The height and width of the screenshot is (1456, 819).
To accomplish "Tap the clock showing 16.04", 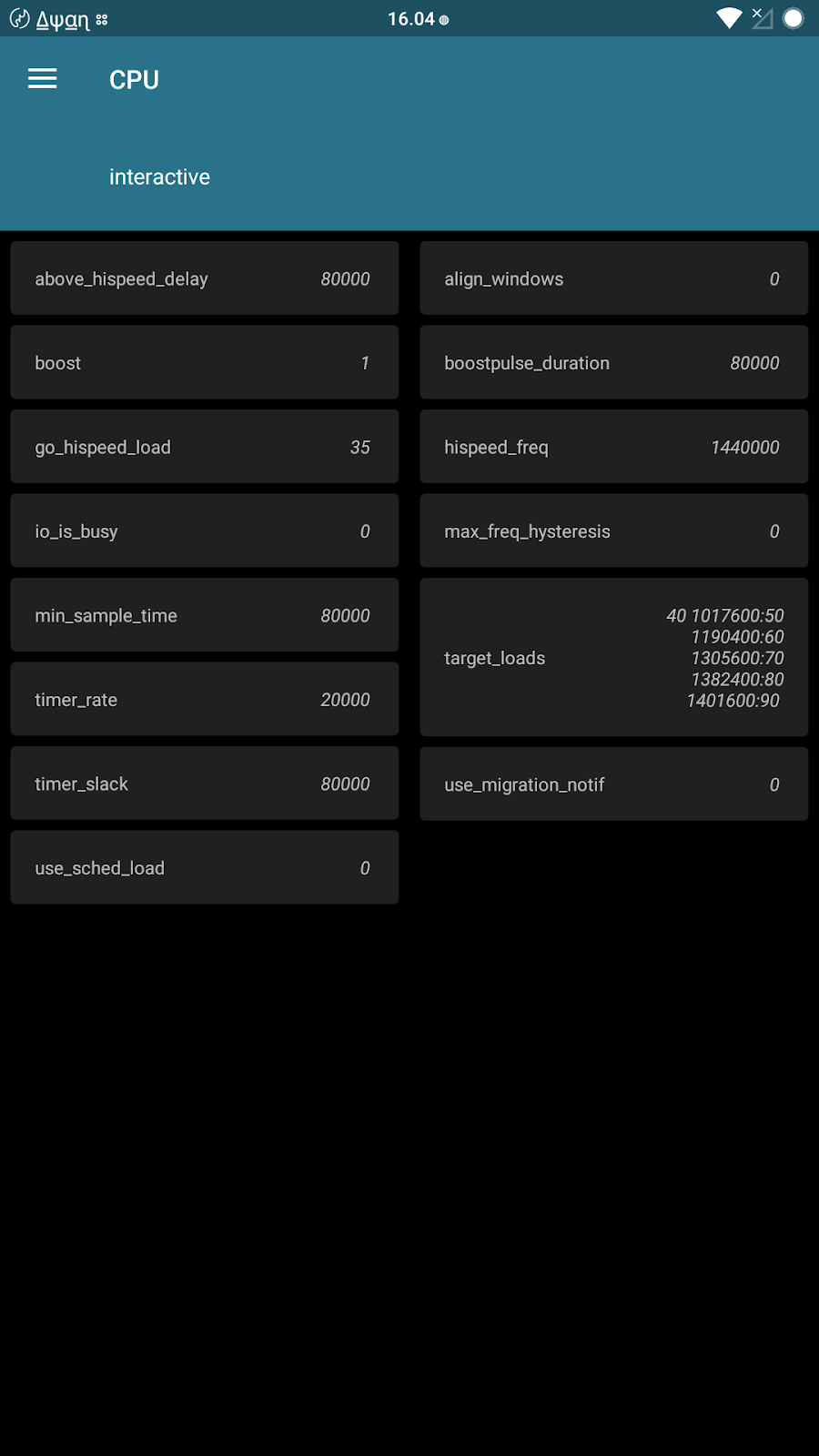I will coord(409,16).
